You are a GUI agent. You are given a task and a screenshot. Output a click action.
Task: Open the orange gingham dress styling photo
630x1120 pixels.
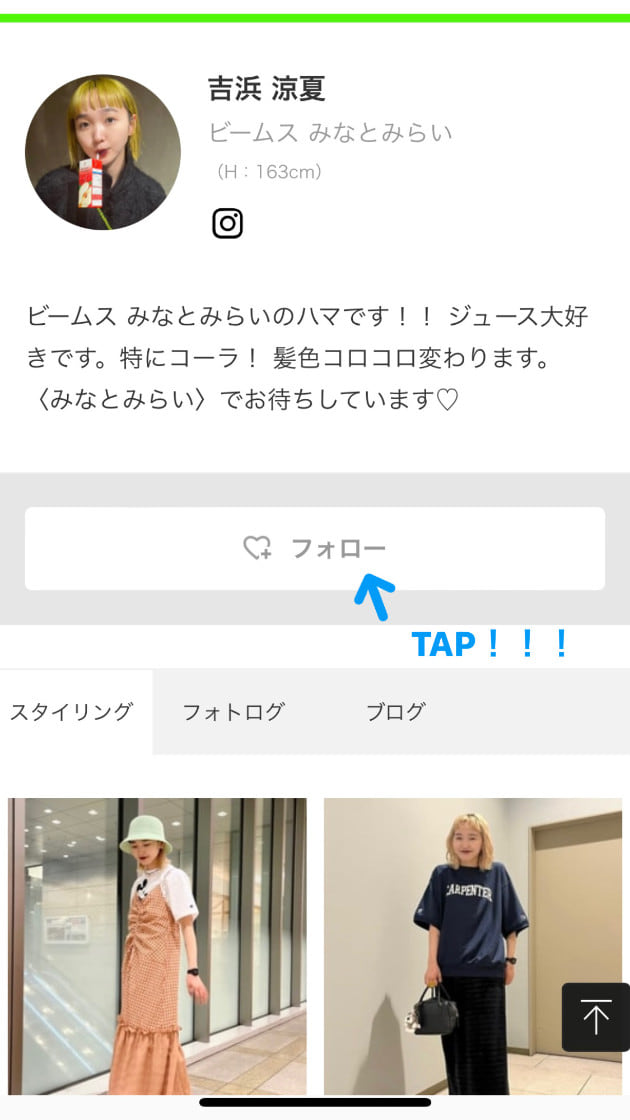(x=158, y=945)
